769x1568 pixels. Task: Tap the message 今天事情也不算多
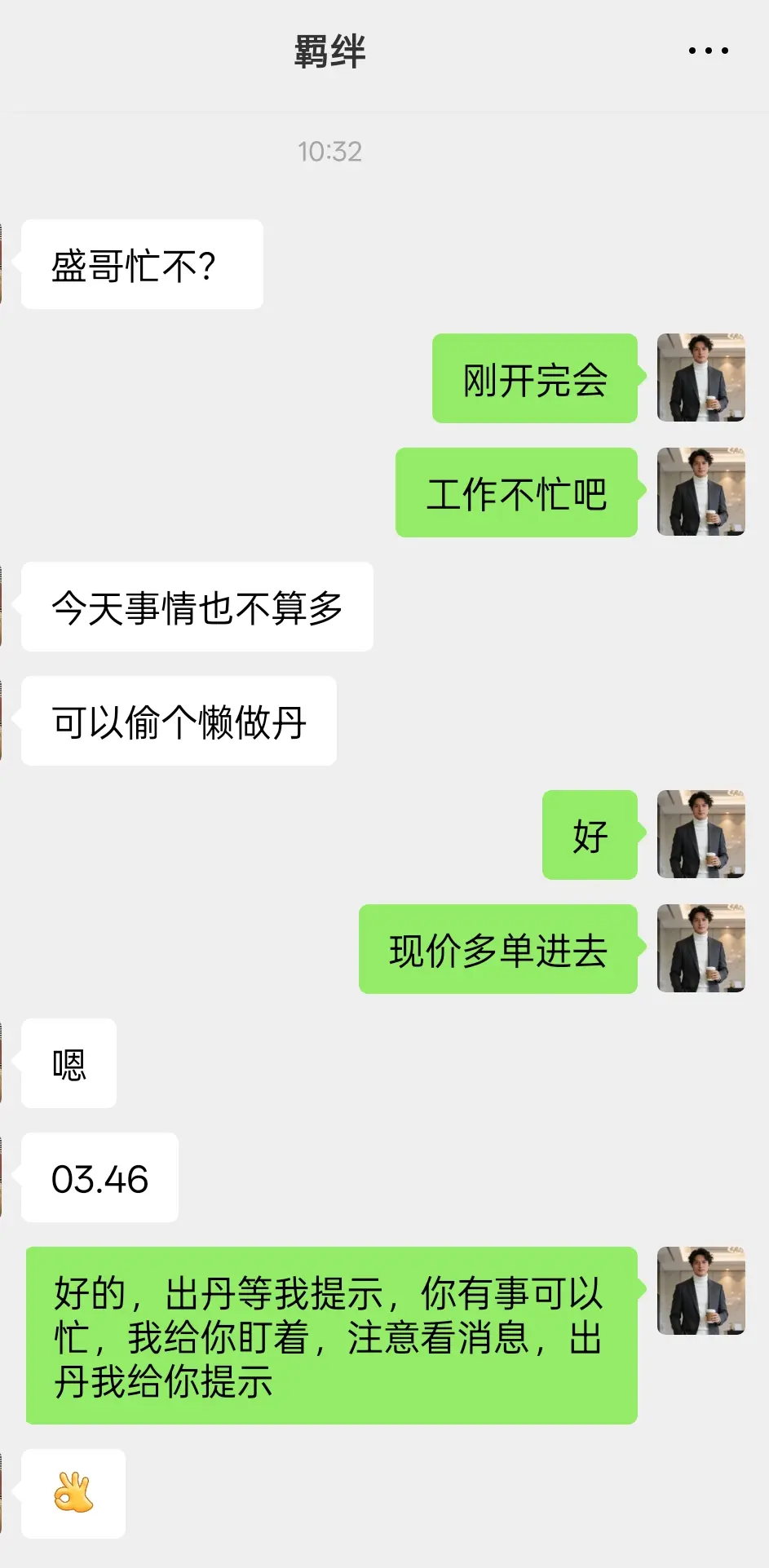(x=197, y=607)
